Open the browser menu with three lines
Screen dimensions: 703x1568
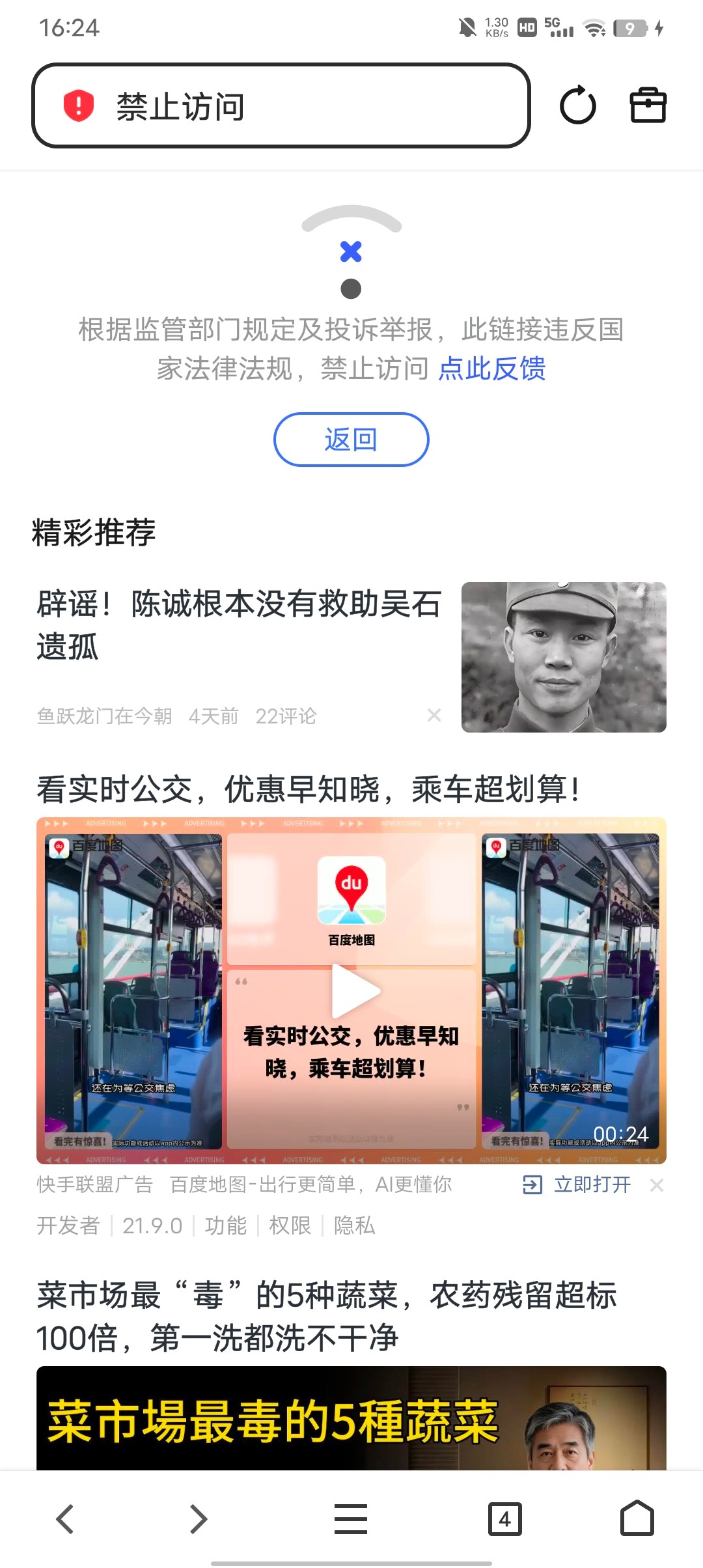click(351, 1519)
